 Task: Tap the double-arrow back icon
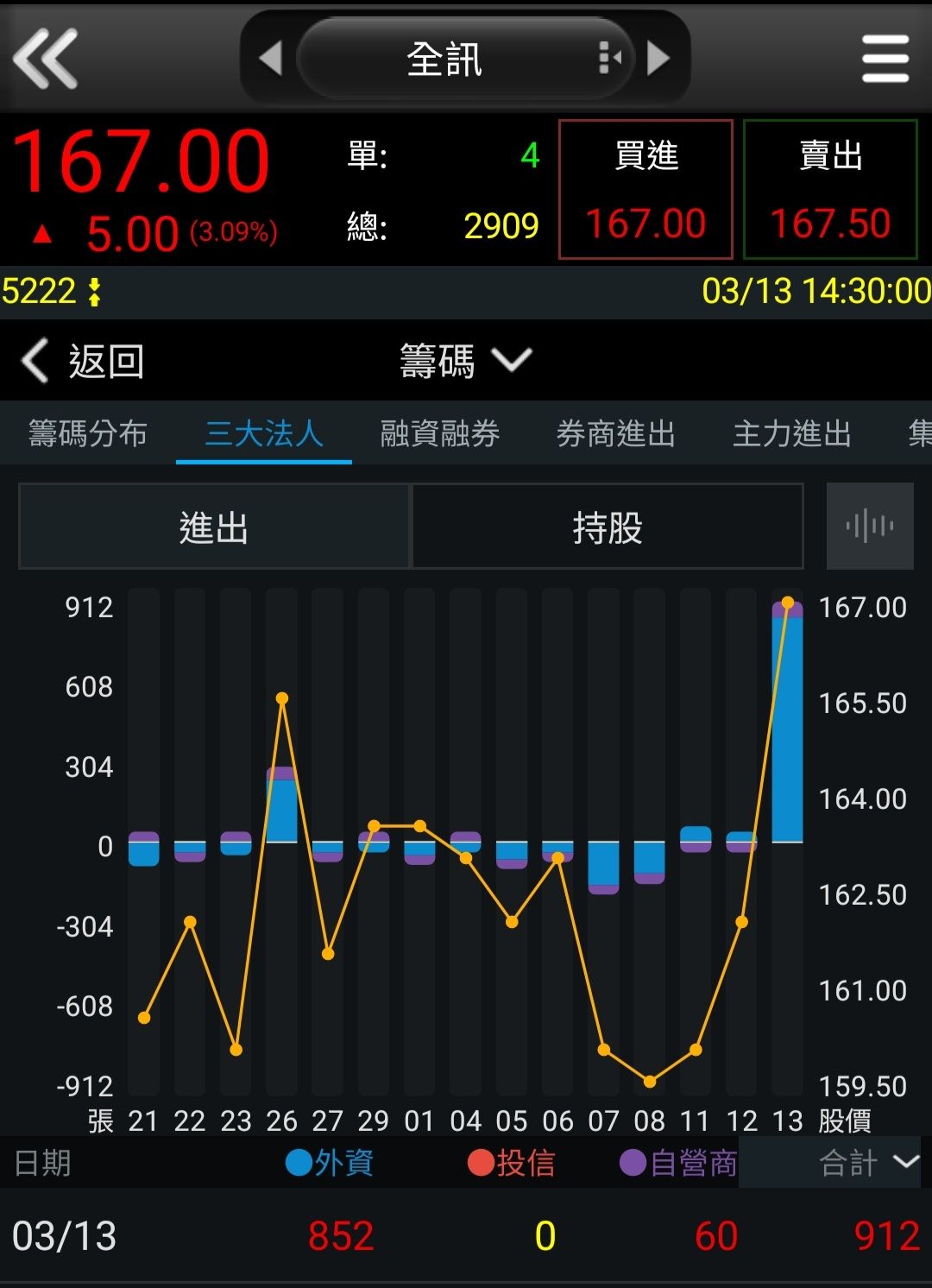(46, 59)
